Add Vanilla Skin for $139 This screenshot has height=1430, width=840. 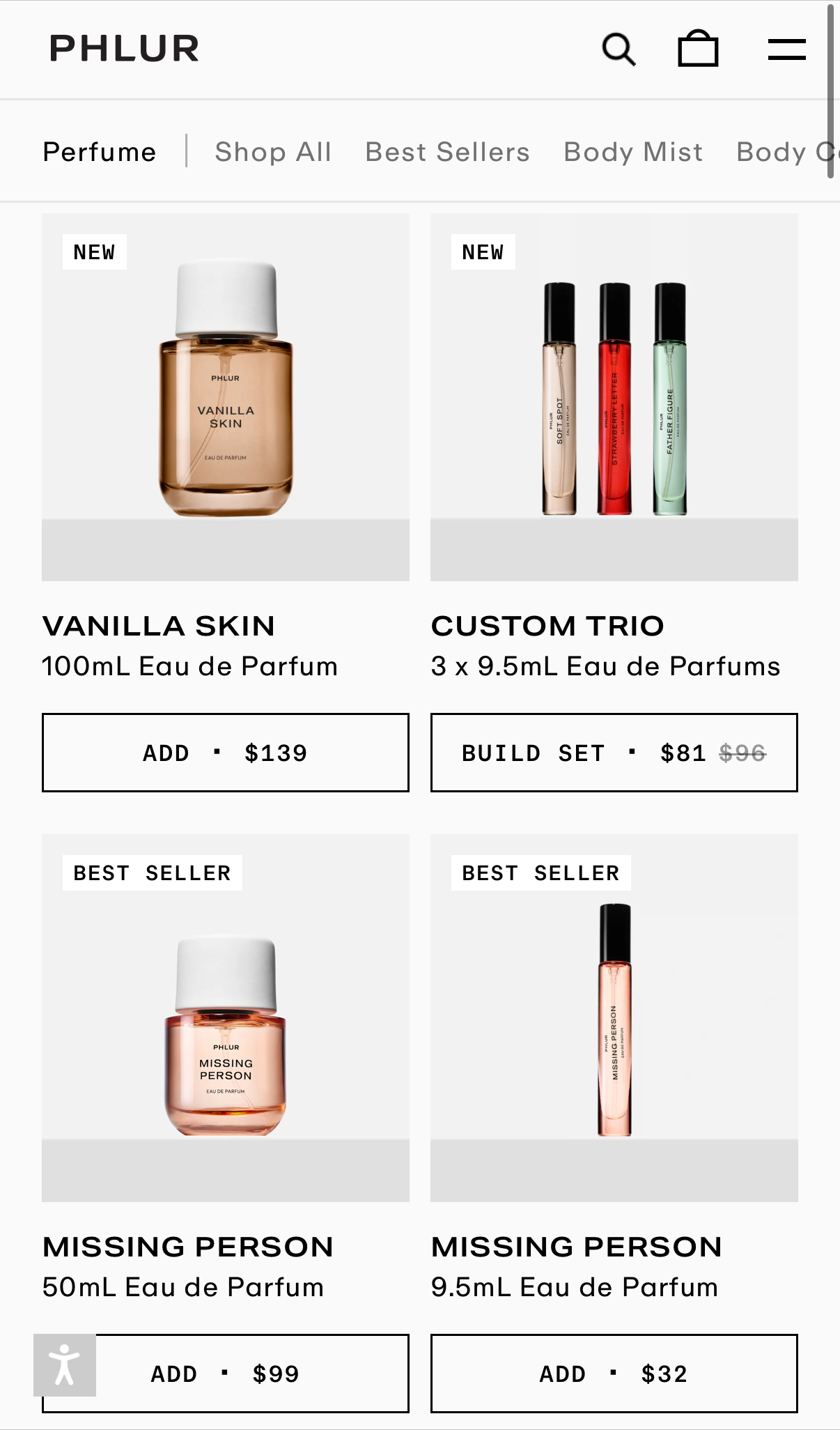pos(226,753)
